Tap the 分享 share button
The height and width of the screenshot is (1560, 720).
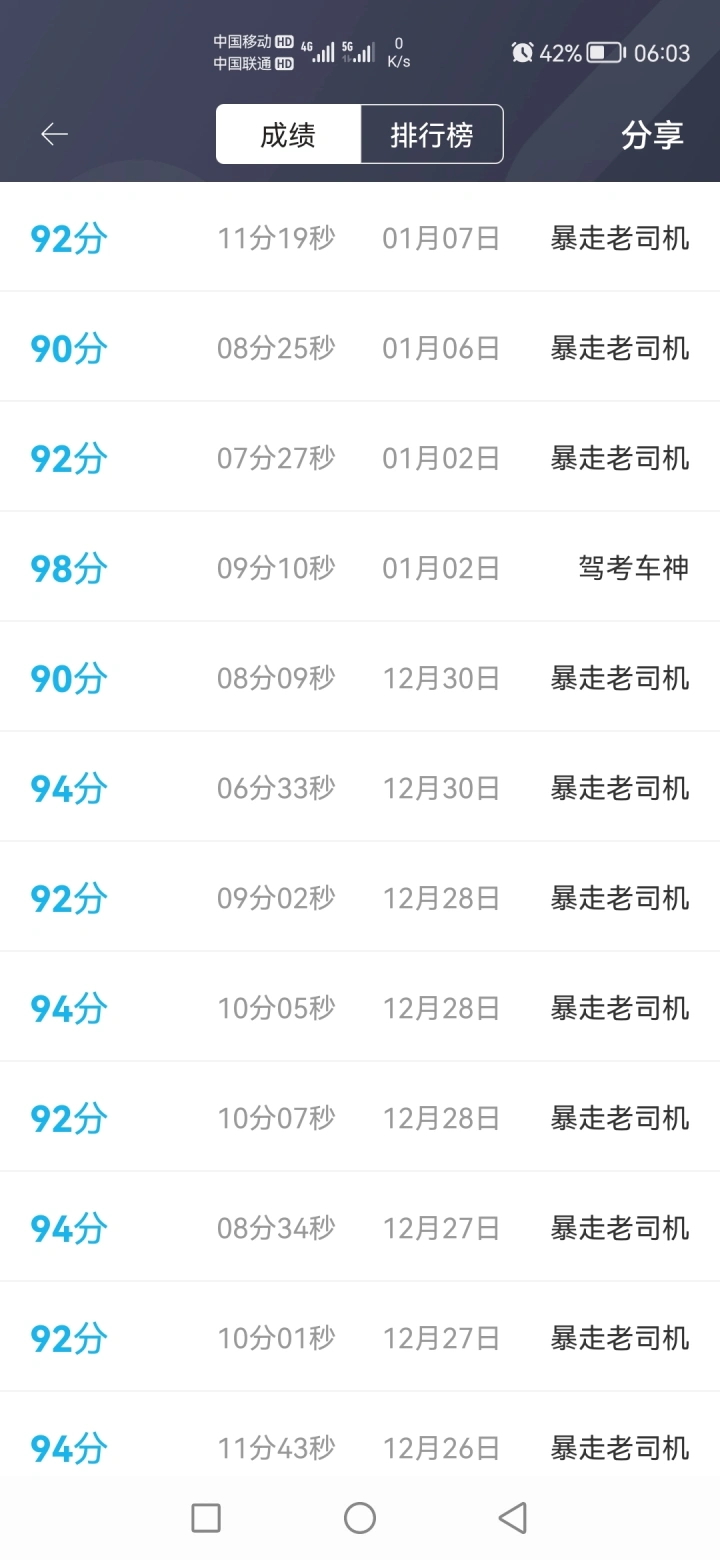point(652,134)
